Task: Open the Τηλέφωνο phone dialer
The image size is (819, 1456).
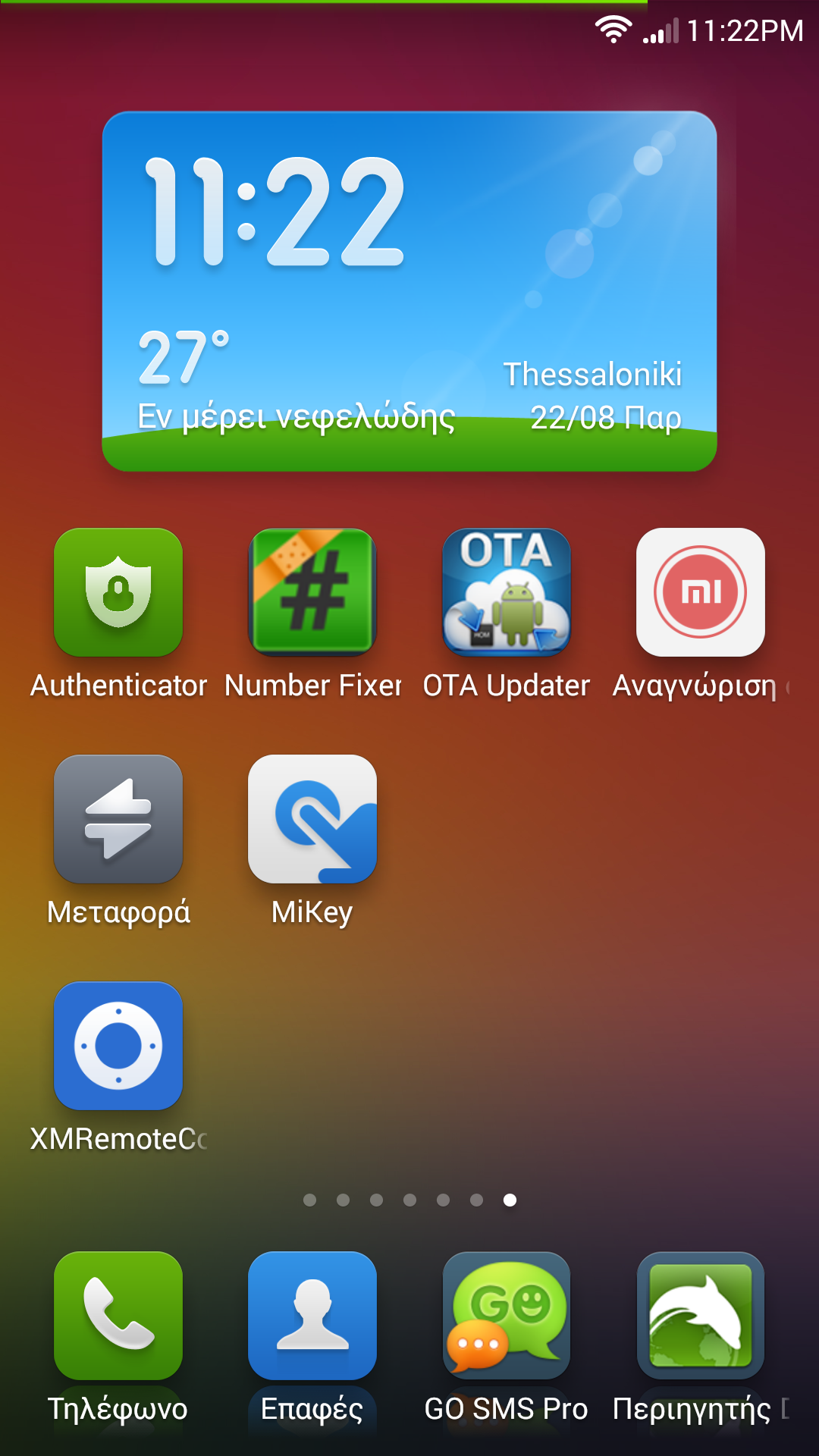Action: (x=118, y=1316)
